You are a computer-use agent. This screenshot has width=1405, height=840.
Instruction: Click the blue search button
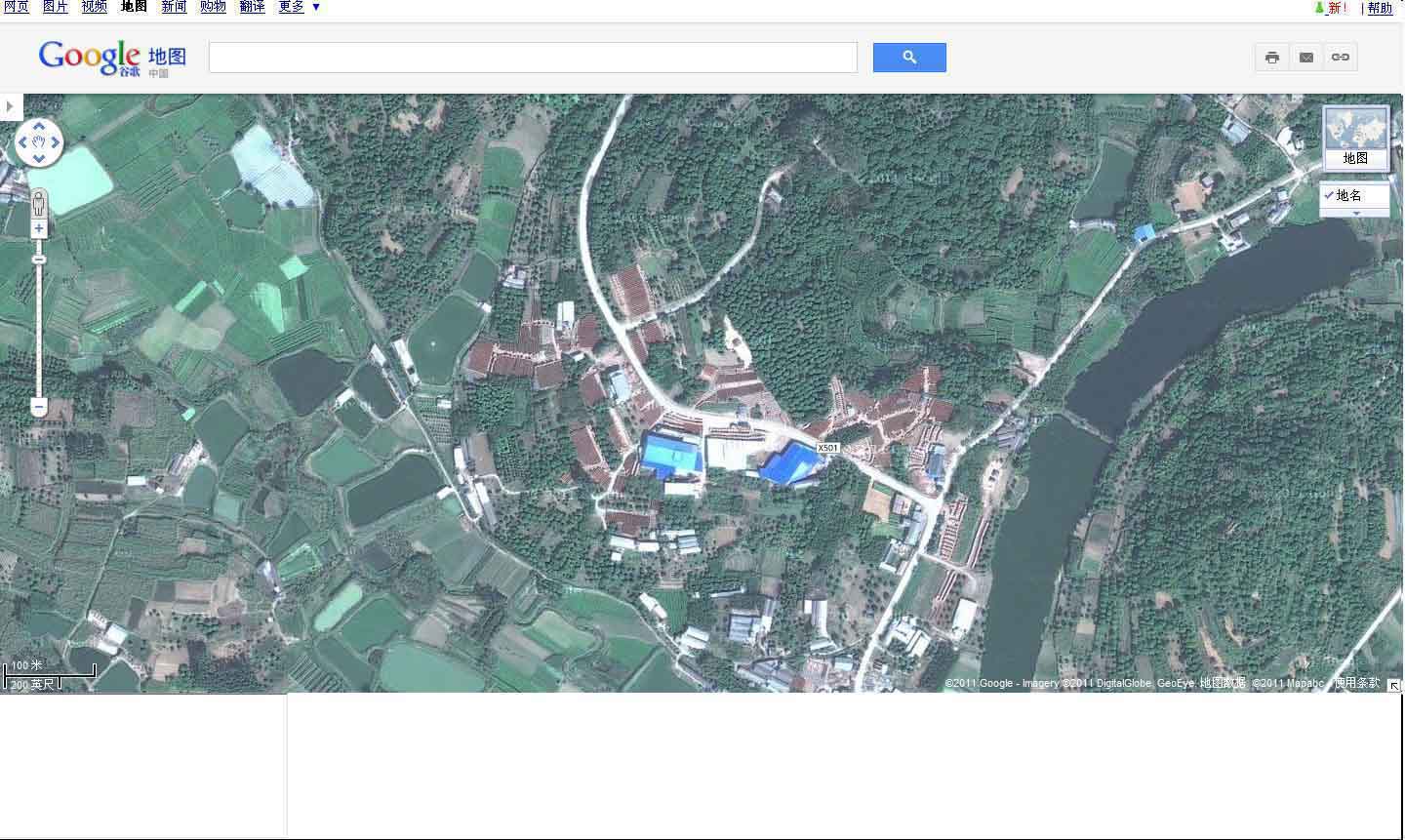(x=909, y=58)
